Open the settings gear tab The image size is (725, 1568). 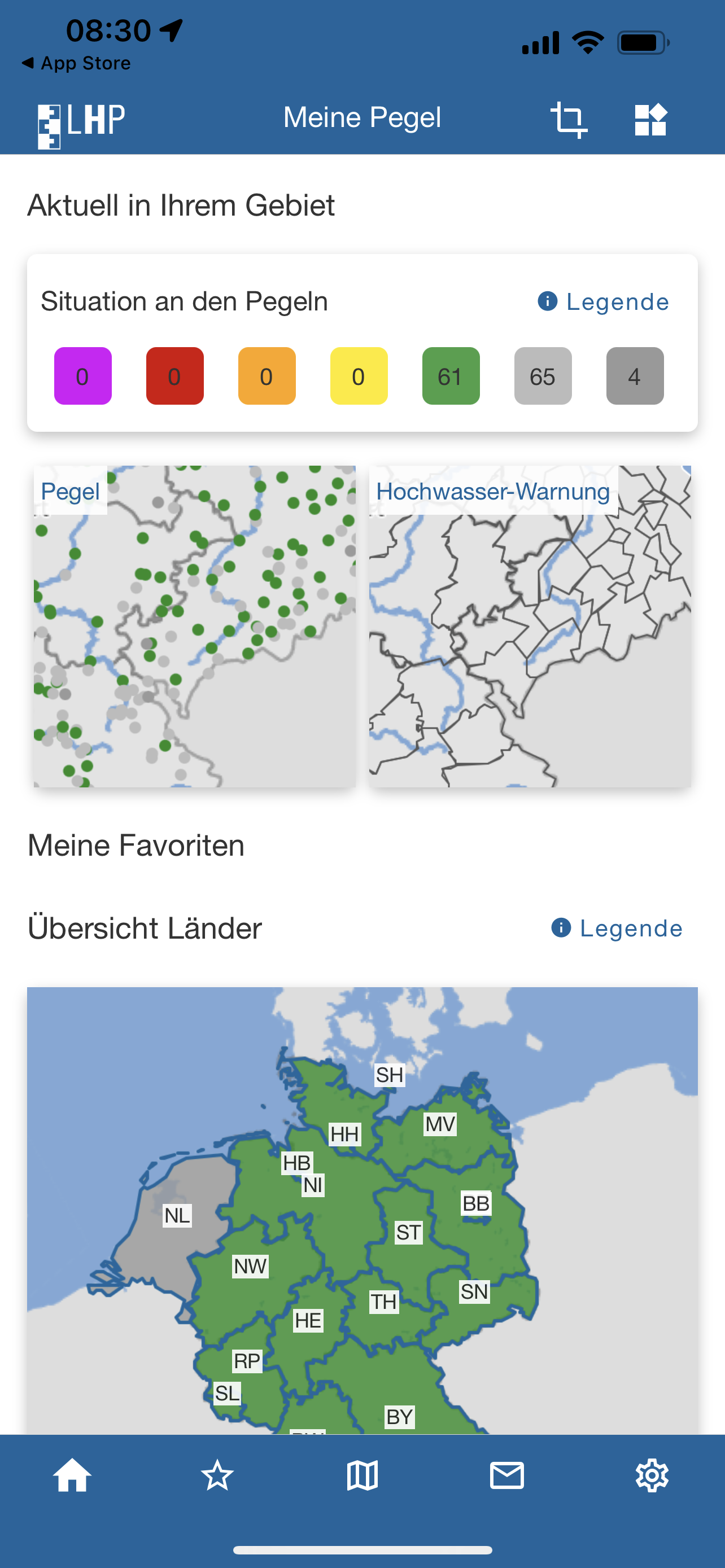(652, 1475)
